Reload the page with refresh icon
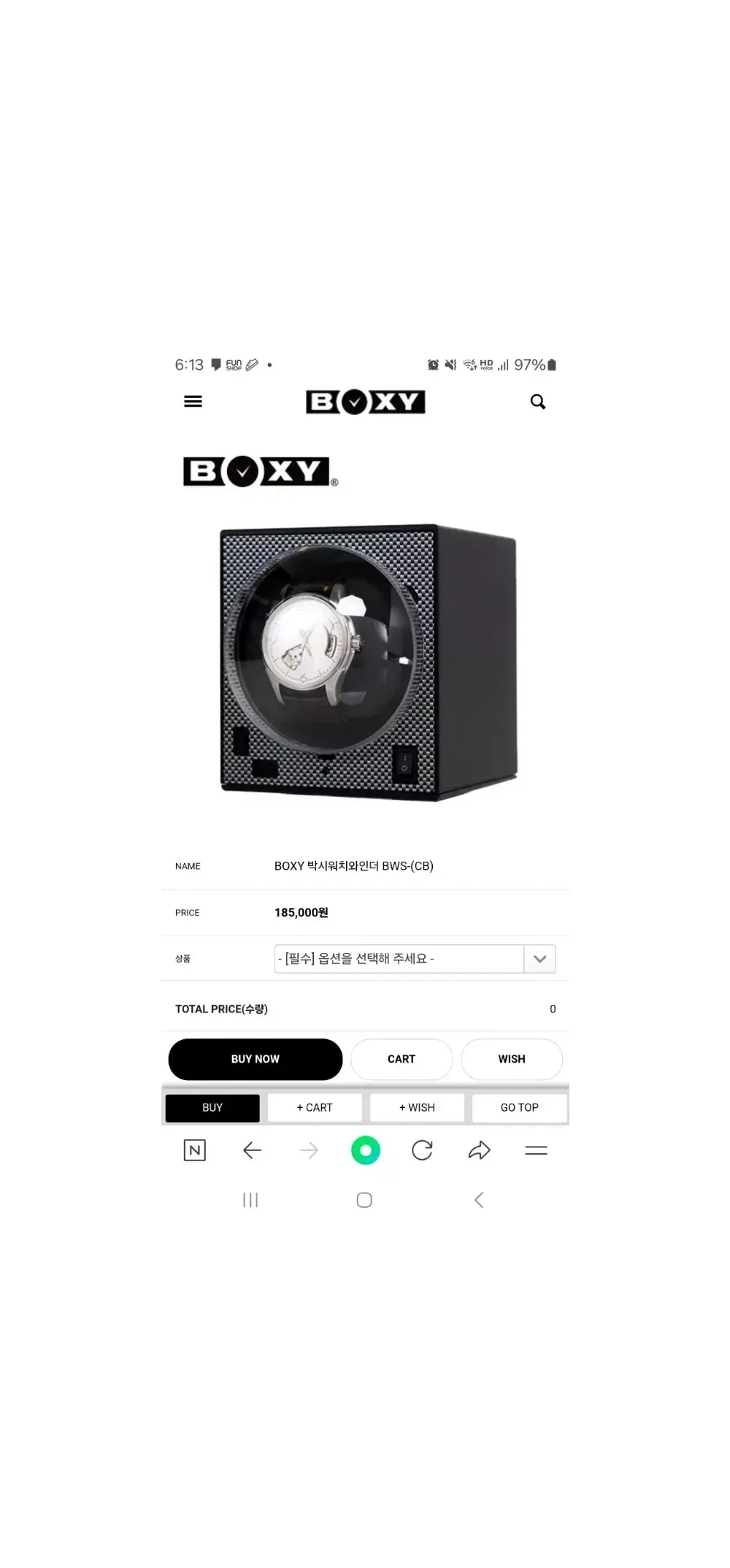Viewport: 730px width, 1568px height. click(x=422, y=1151)
